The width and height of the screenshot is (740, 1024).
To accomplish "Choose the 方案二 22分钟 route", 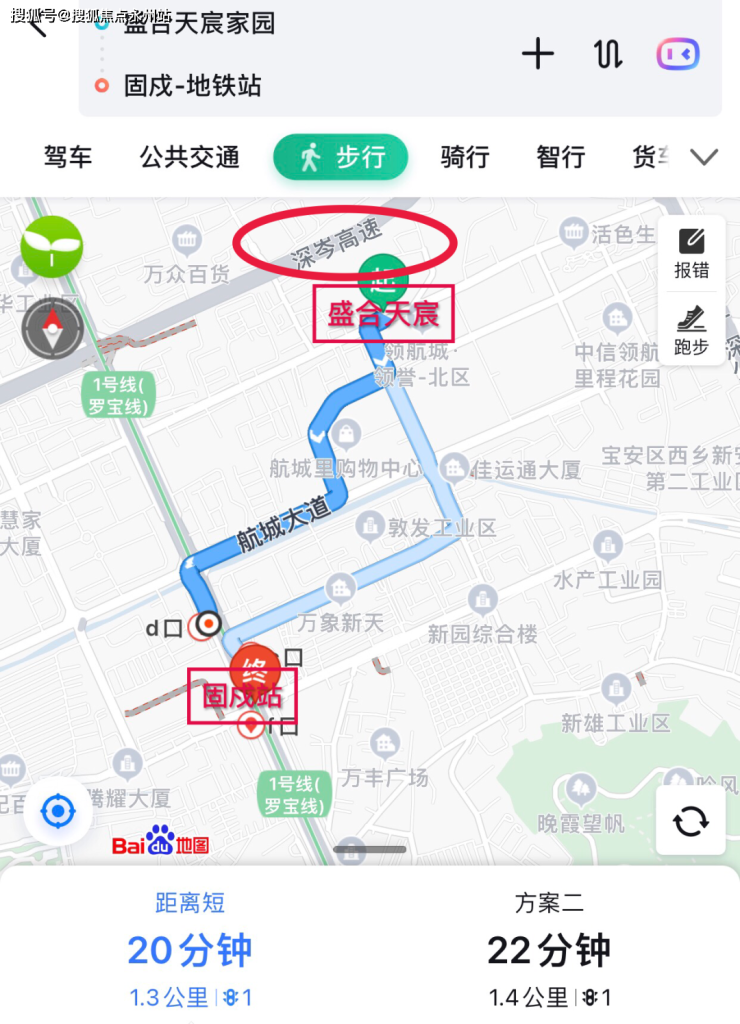I will coord(549,950).
